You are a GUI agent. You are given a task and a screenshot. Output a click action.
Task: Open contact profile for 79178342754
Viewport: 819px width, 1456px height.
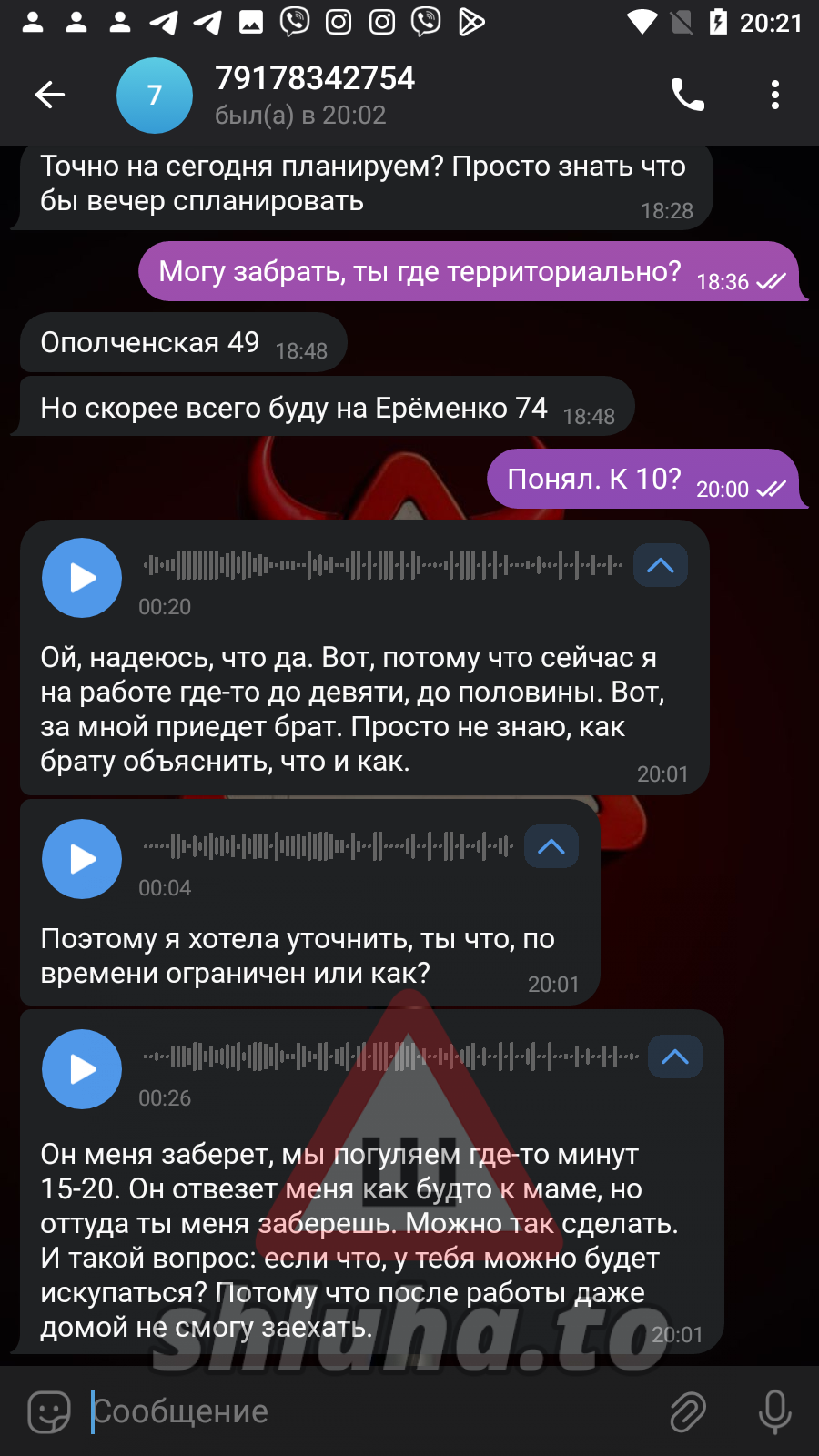tap(313, 95)
